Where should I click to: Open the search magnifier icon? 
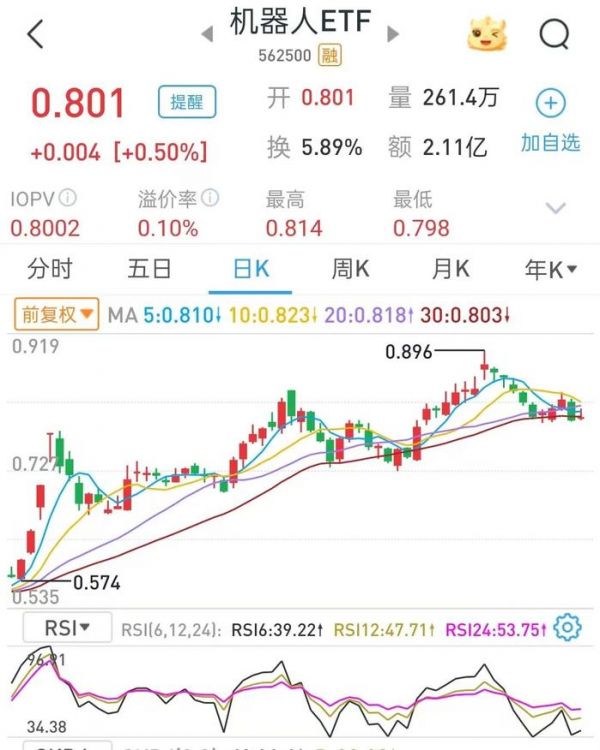click(x=553, y=35)
